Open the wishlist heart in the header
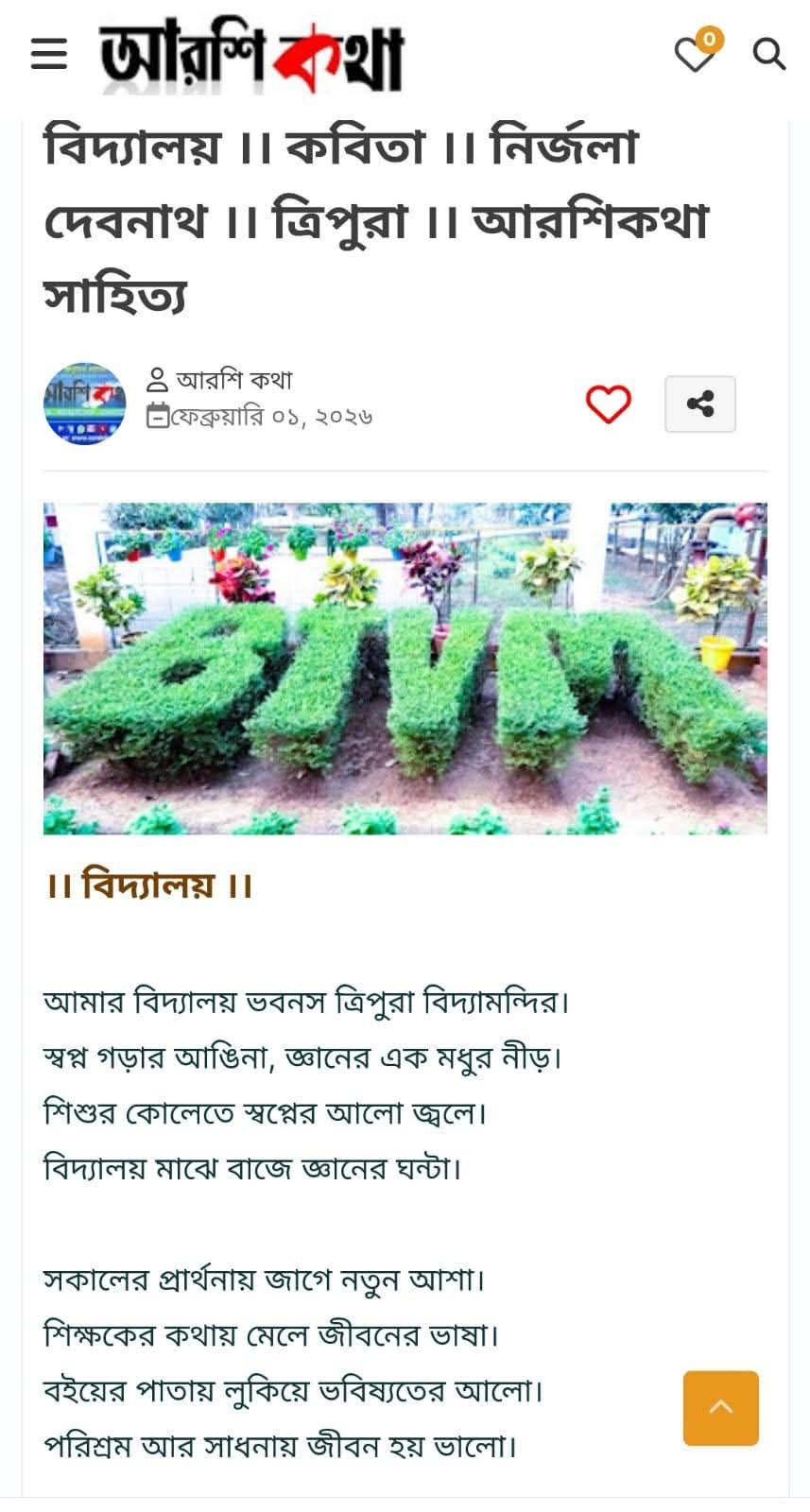This screenshot has height=1512, width=810. pos(694,55)
